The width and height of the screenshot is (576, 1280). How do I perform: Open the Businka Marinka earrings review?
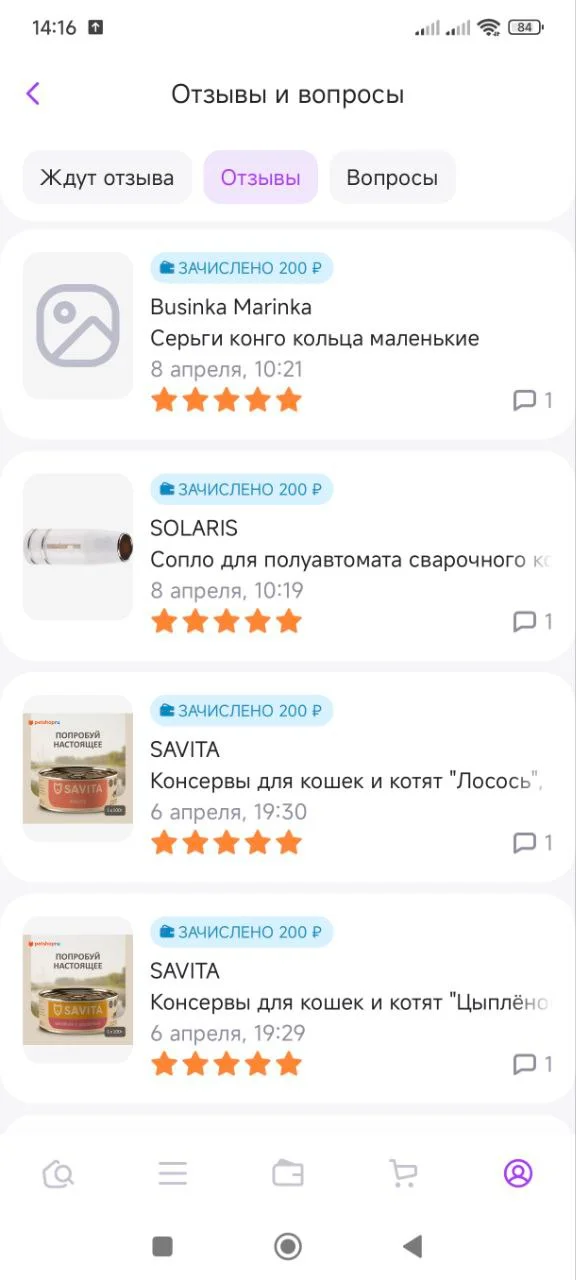[288, 334]
